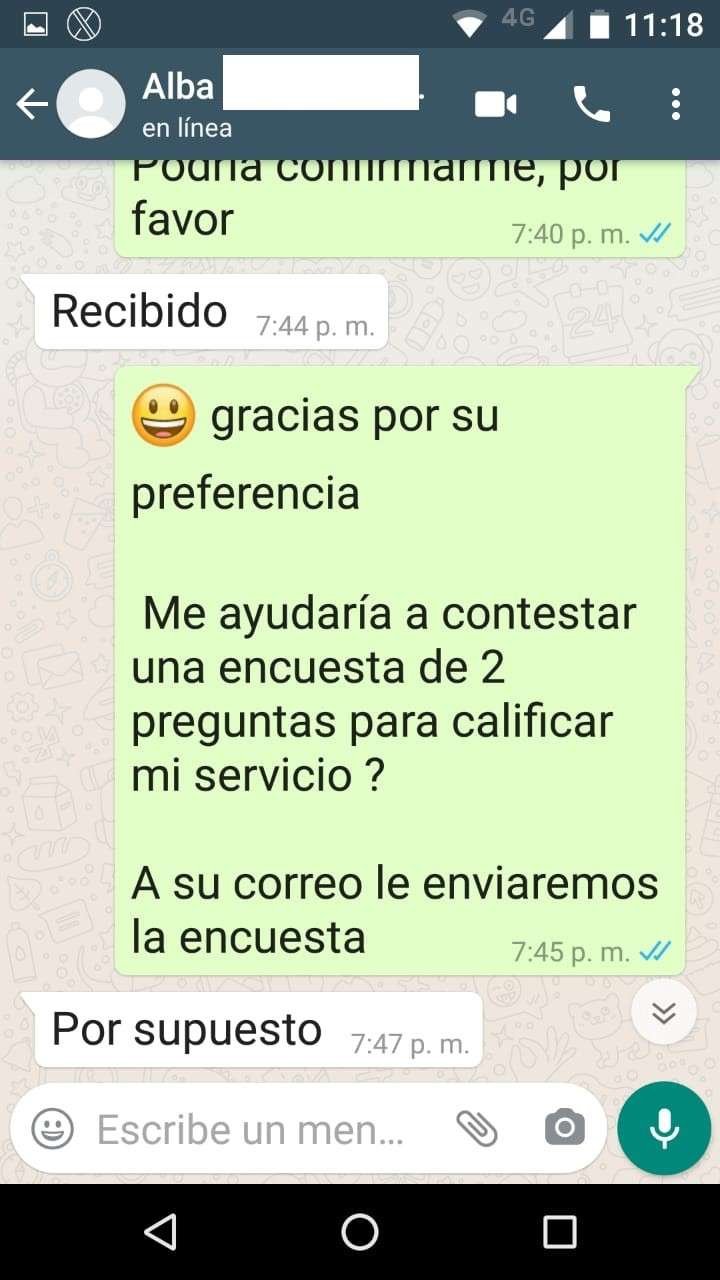Open Alba's contact info header
The width and height of the screenshot is (720, 1280).
(x=280, y=104)
